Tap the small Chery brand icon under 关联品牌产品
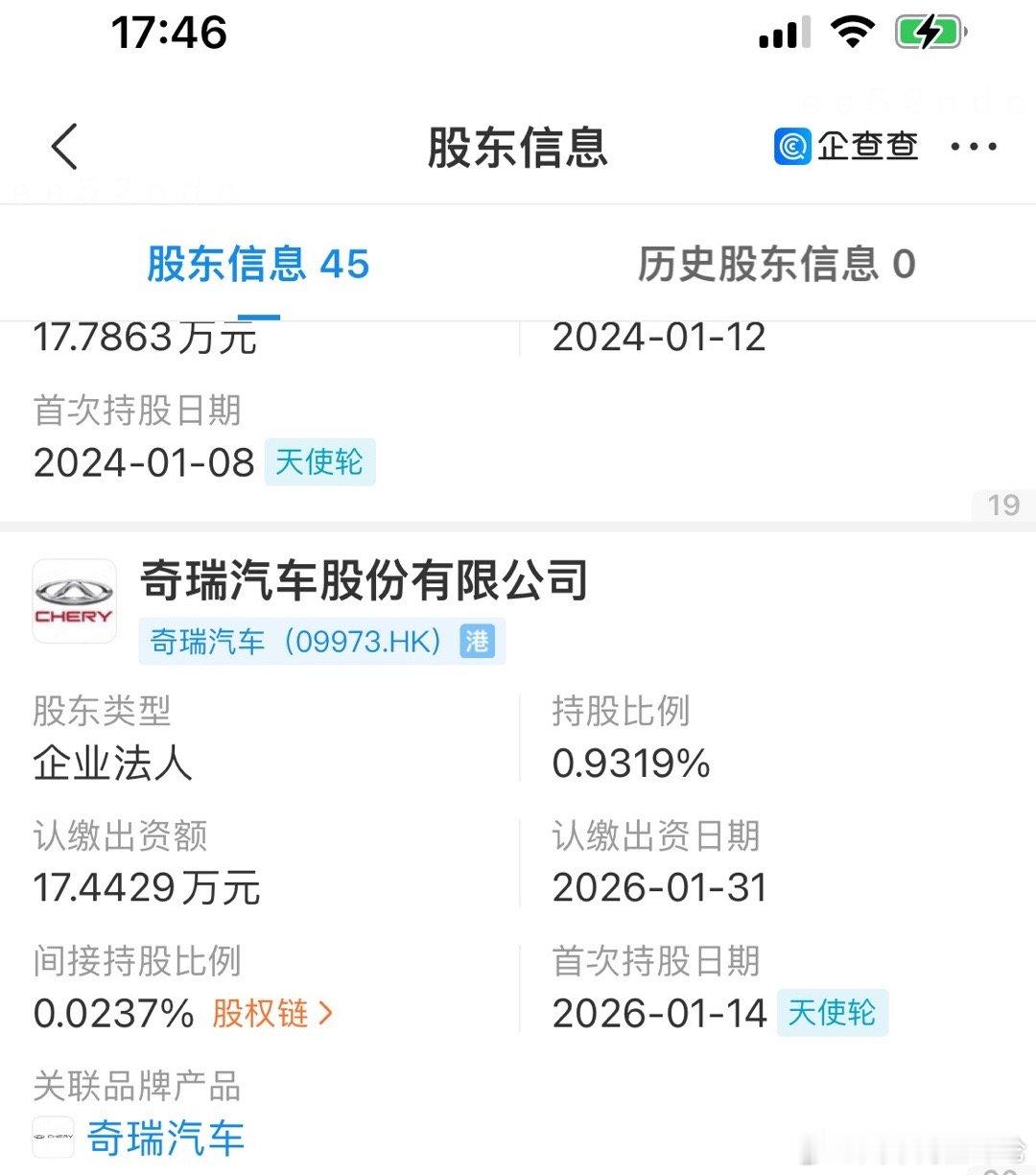 click(x=53, y=1139)
